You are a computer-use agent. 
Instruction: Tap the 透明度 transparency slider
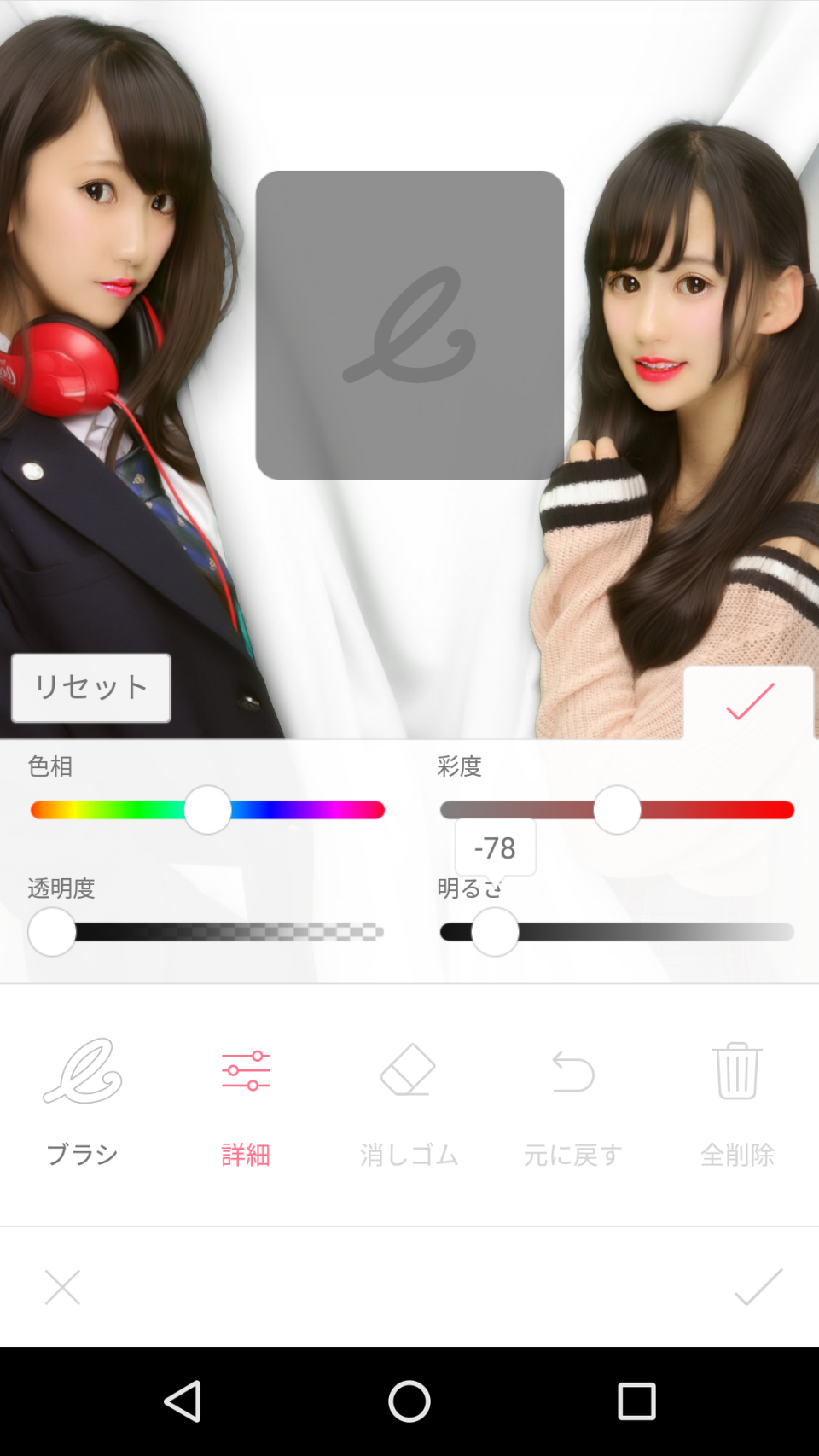coord(205,932)
